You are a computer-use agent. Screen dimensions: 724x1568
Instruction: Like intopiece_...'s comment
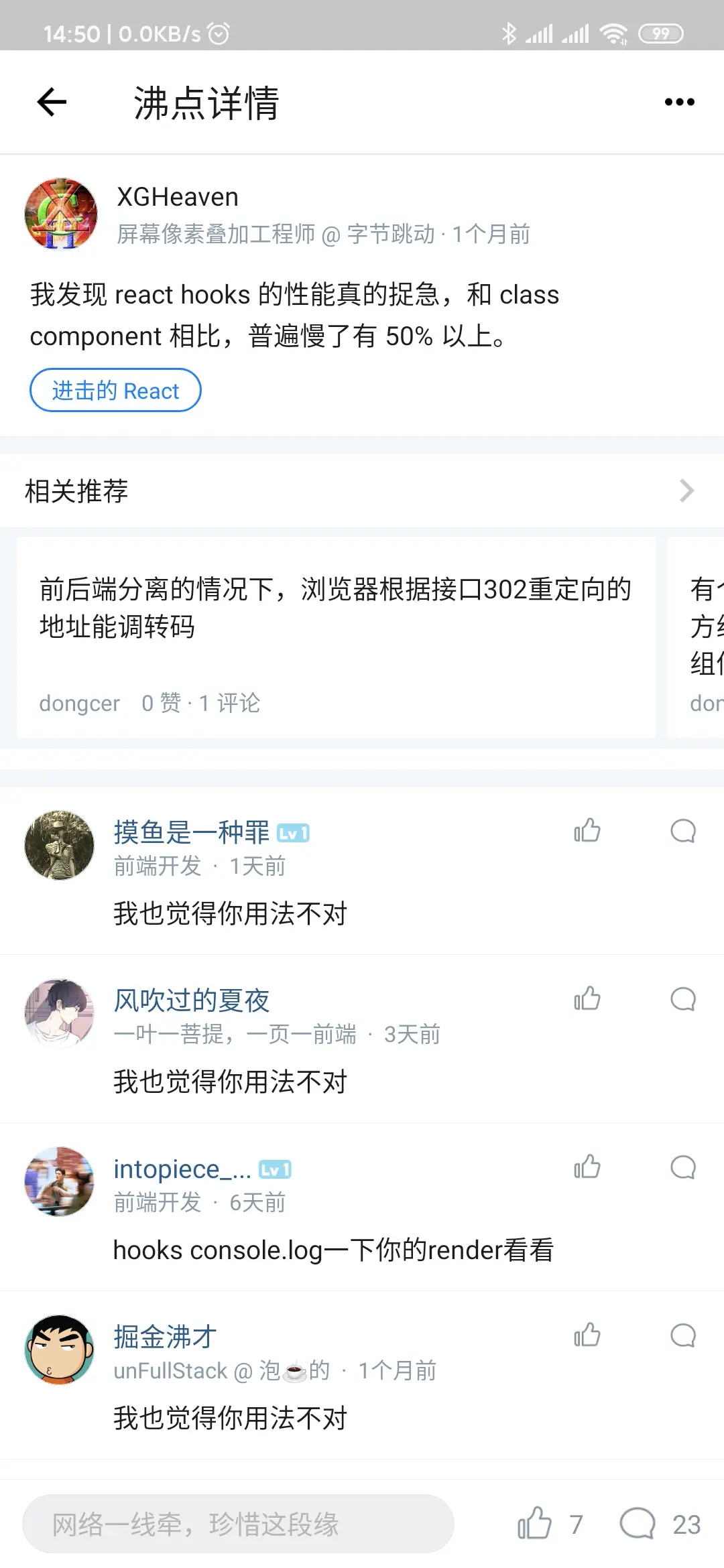click(587, 1167)
